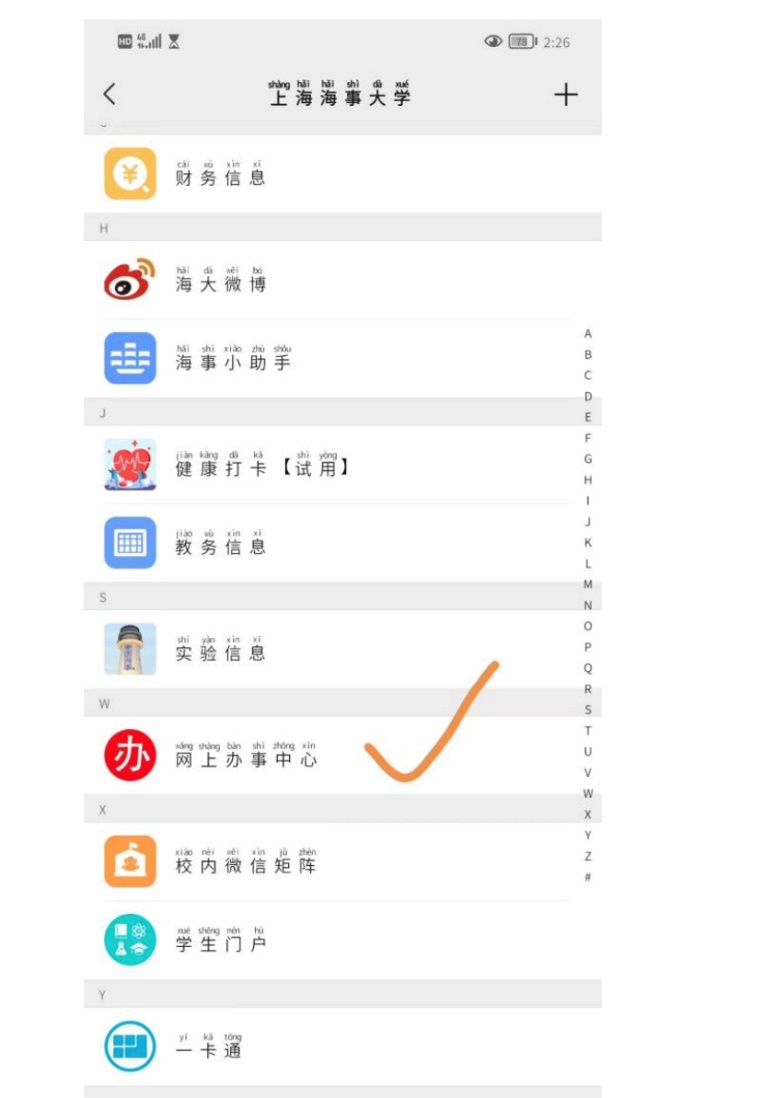Jump to letter S in the index
The width and height of the screenshot is (762, 1098).
(x=588, y=710)
